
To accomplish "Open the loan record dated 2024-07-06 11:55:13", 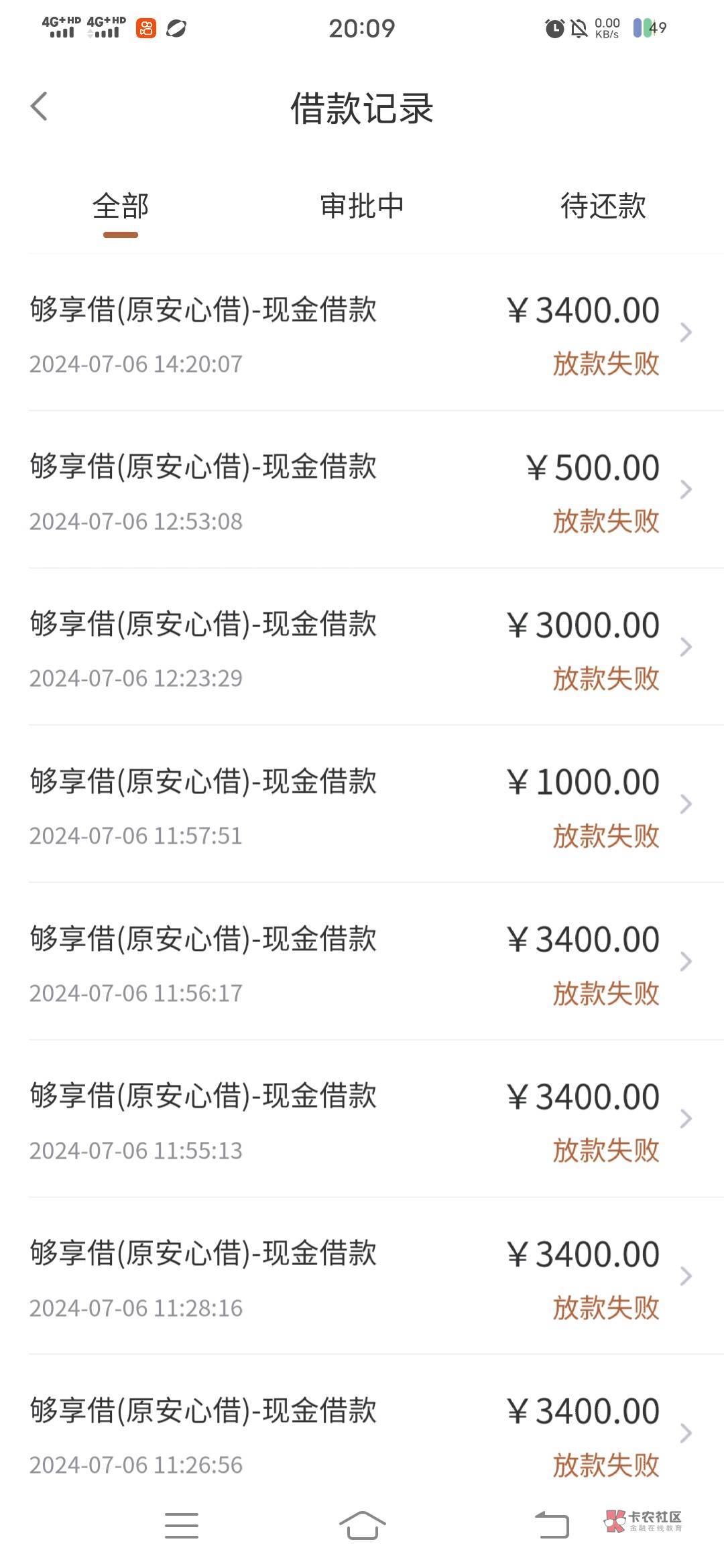I will (362, 1119).
